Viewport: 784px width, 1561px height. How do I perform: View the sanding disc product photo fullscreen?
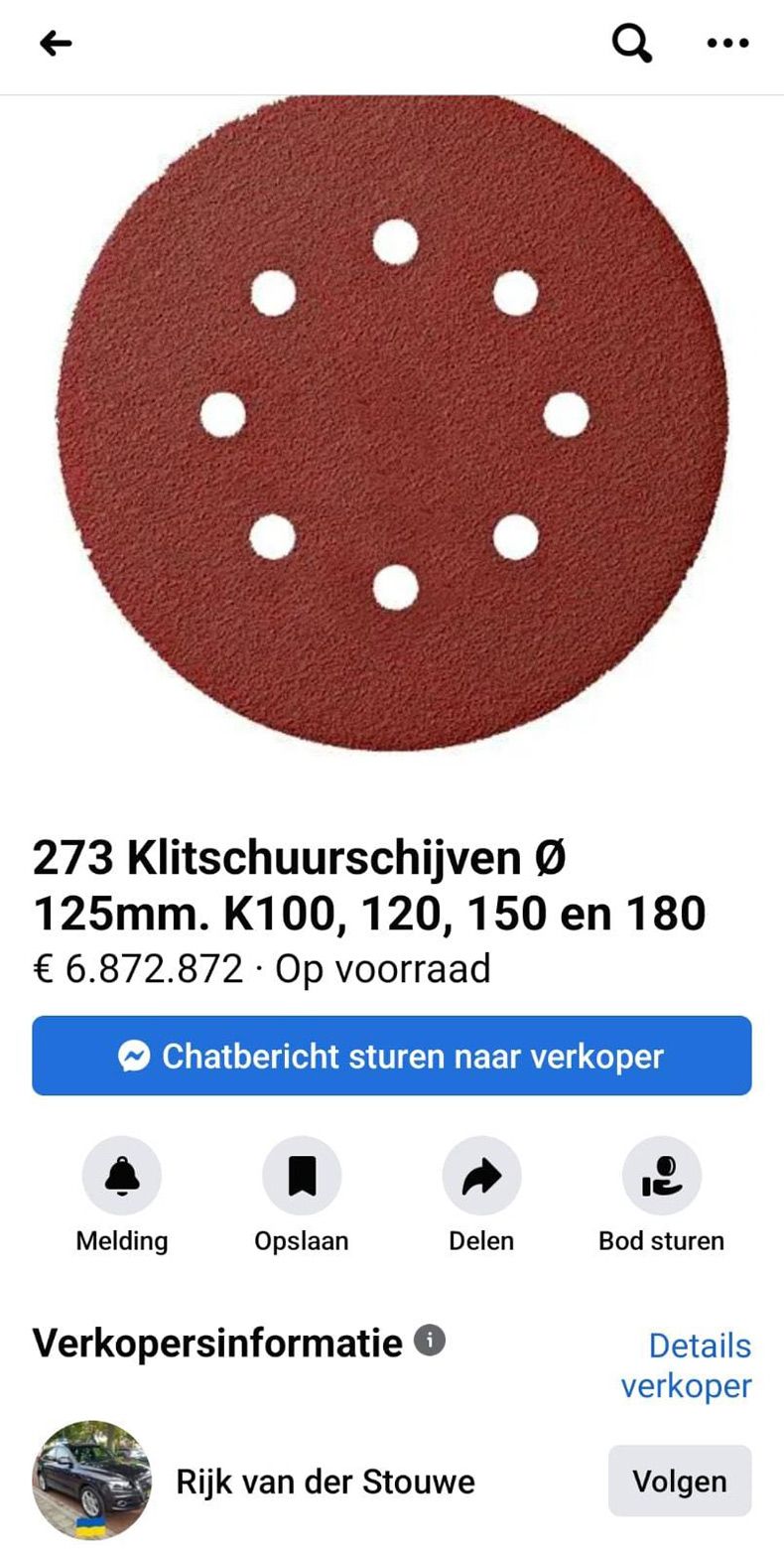pyautogui.click(x=392, y=437)
